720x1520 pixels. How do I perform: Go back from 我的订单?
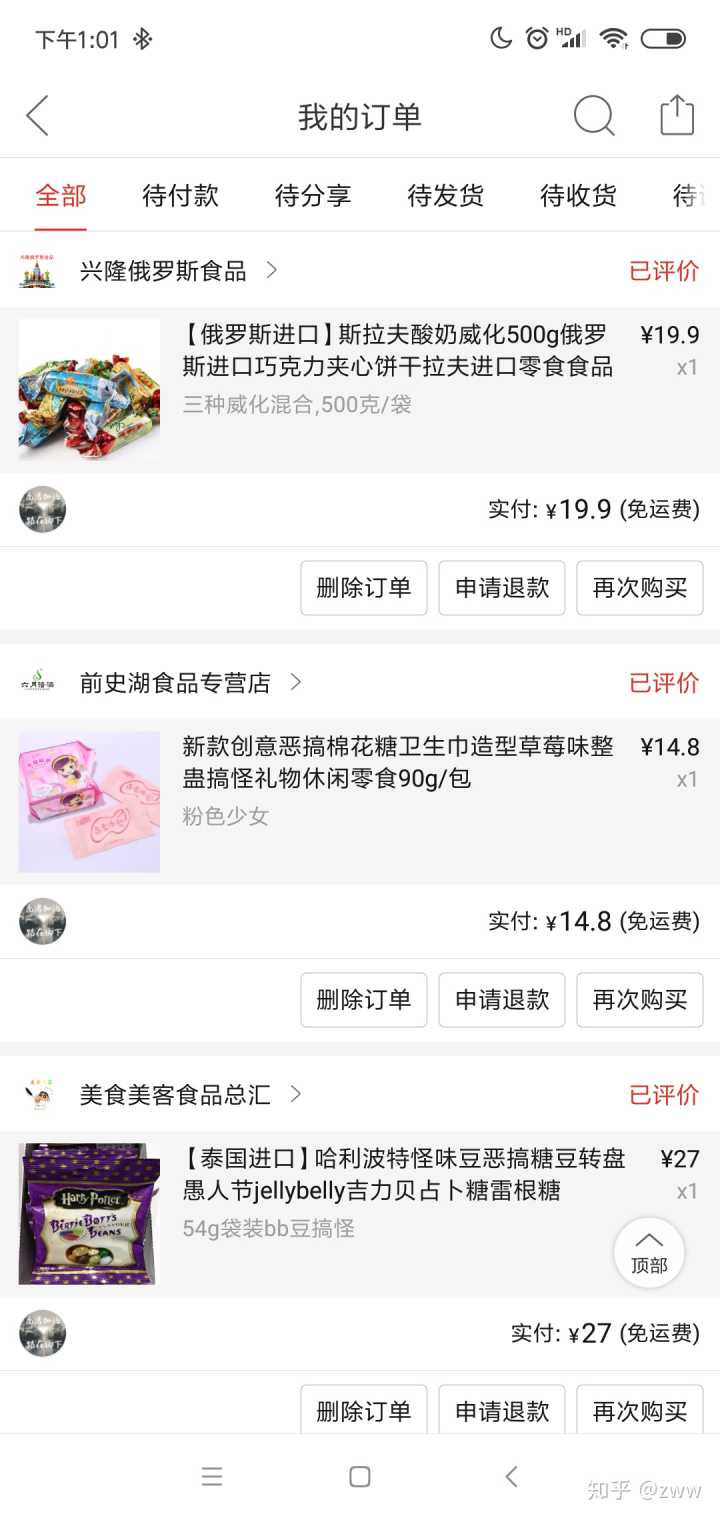click(38, 116)
